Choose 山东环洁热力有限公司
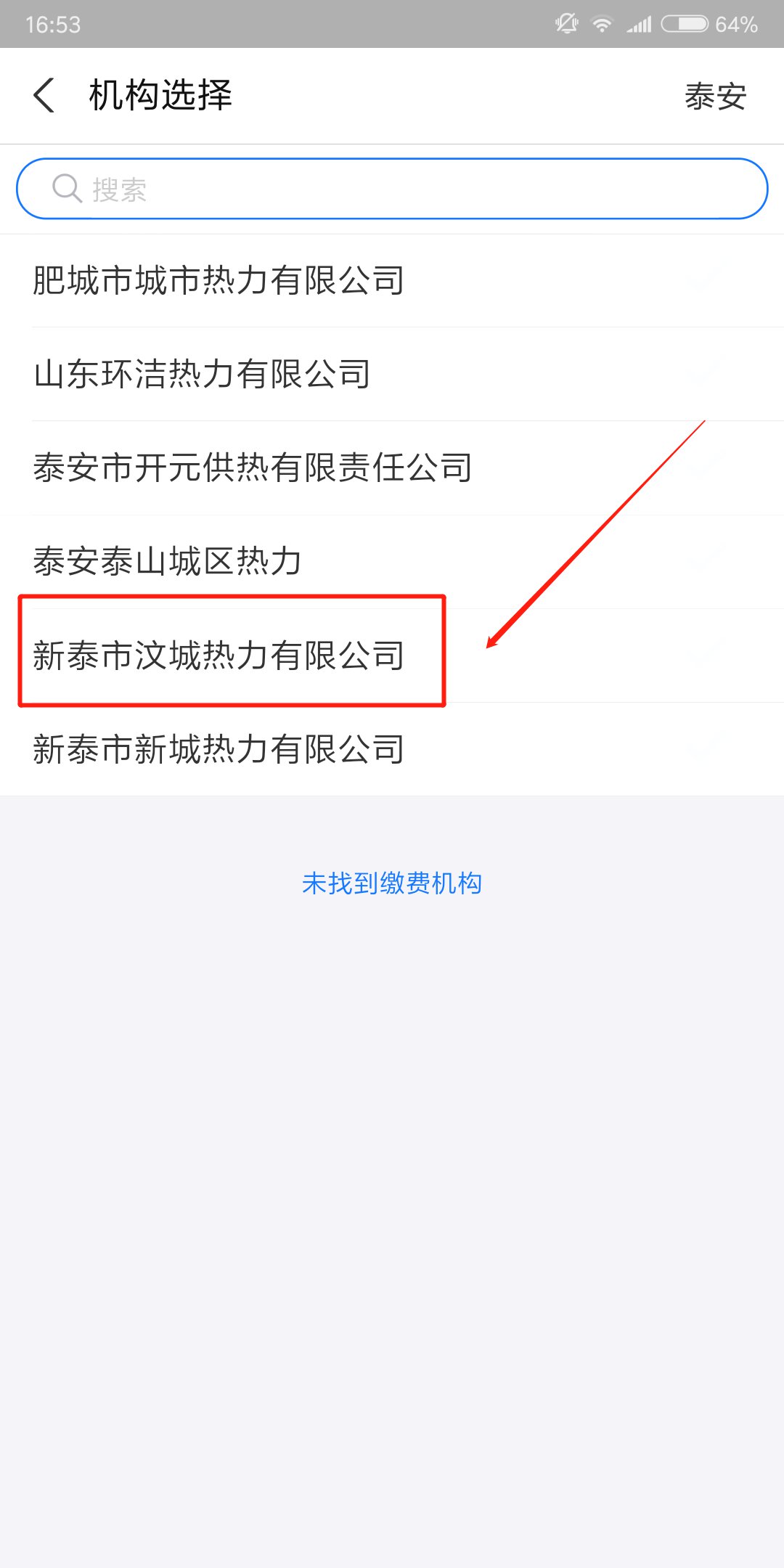This screenshot has height=1568, width=784. (x=202, y=375)
